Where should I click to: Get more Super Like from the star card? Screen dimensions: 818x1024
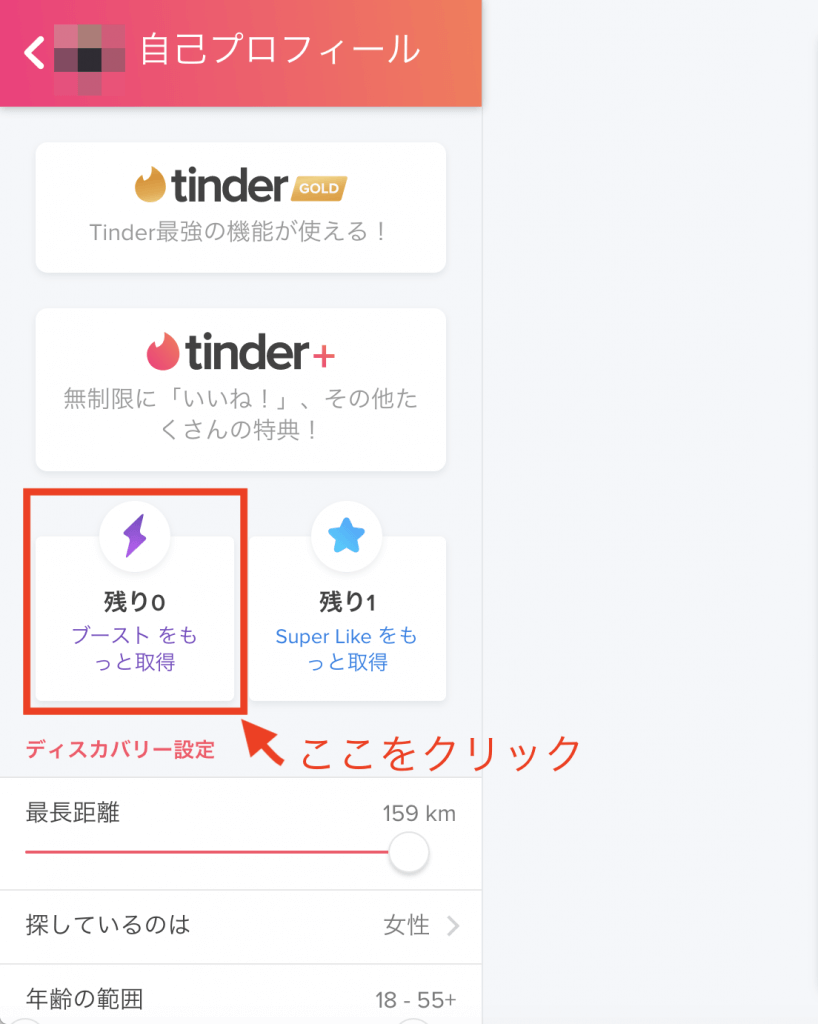[346, 620]
